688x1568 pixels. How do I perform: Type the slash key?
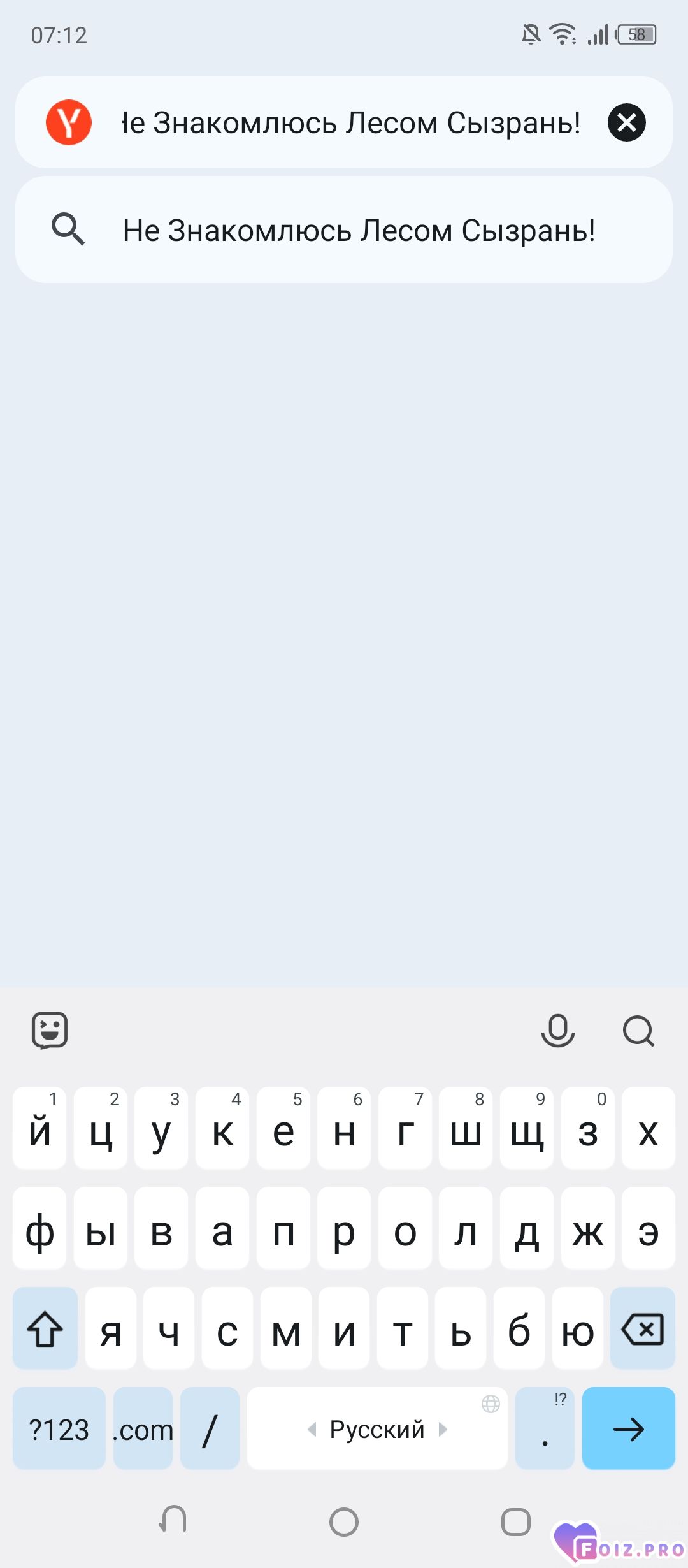coord(210,1429)
